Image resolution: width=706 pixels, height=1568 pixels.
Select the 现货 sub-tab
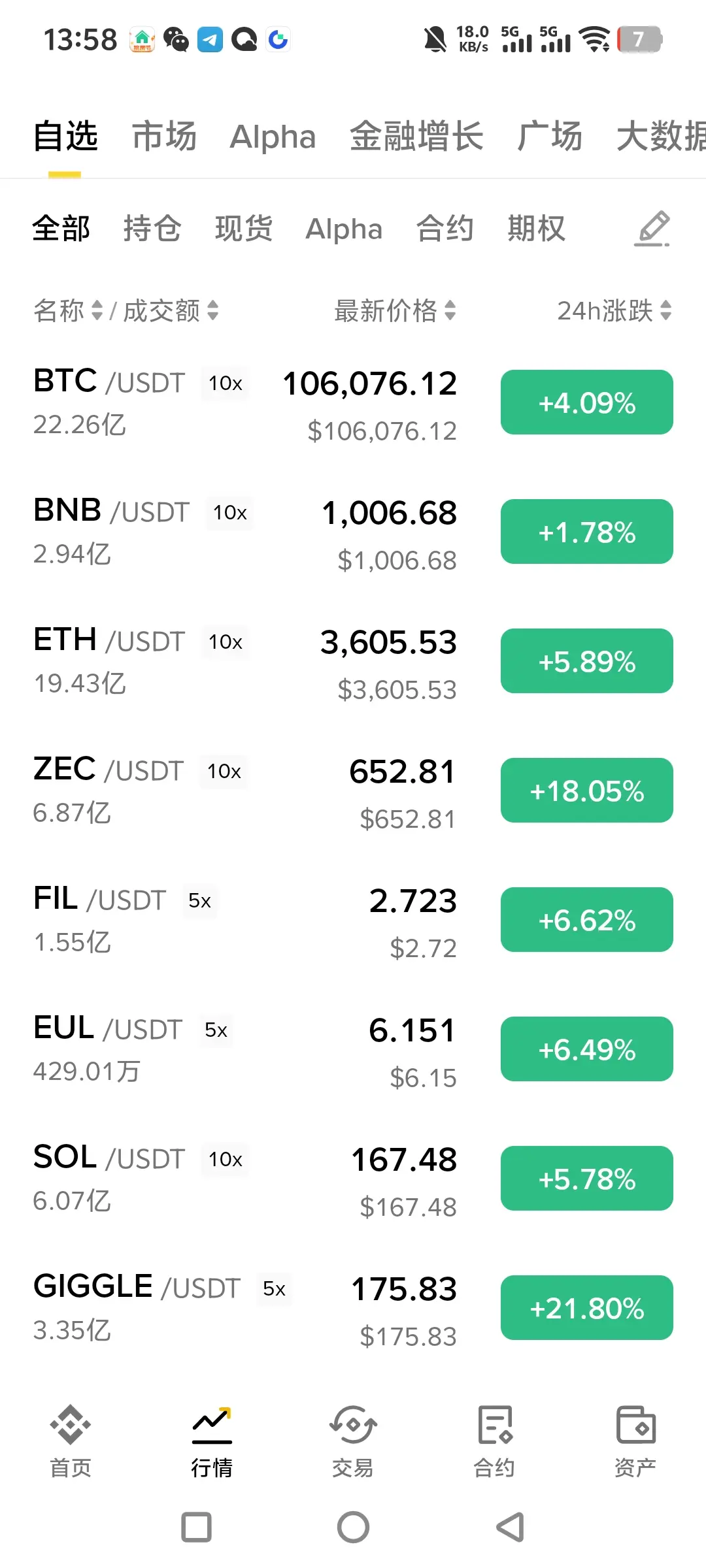(243, 229)
